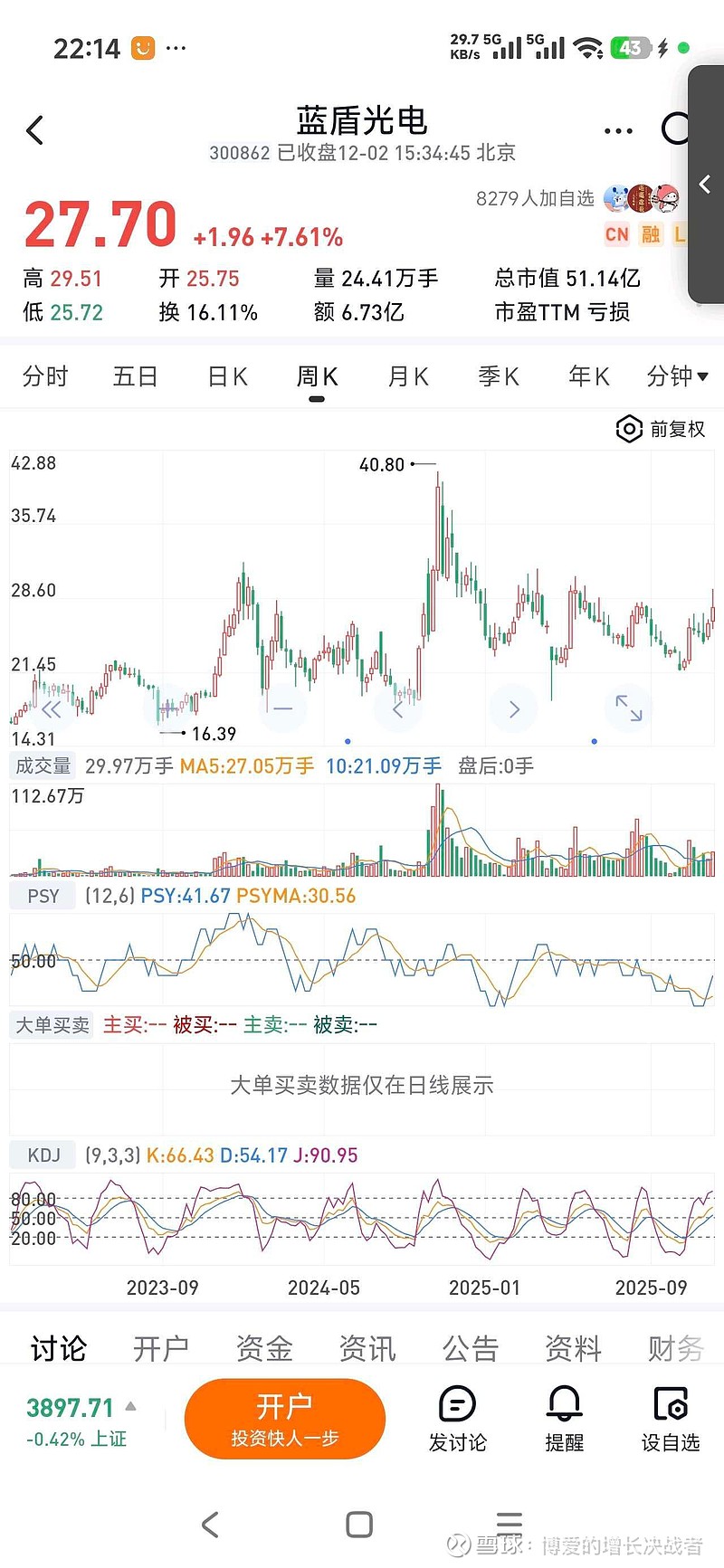
Task: Tap the 设自选 watchlist icon
Action: tap(670, 1418)
